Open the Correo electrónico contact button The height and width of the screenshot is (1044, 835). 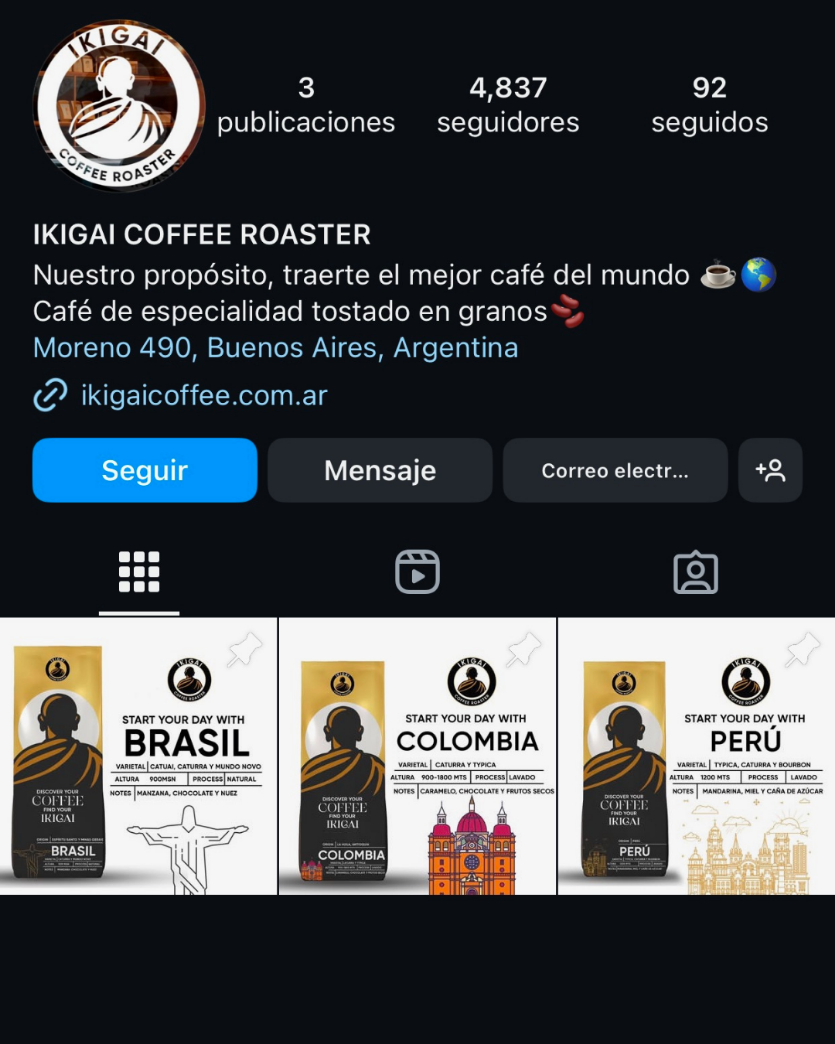click(614, 470)
